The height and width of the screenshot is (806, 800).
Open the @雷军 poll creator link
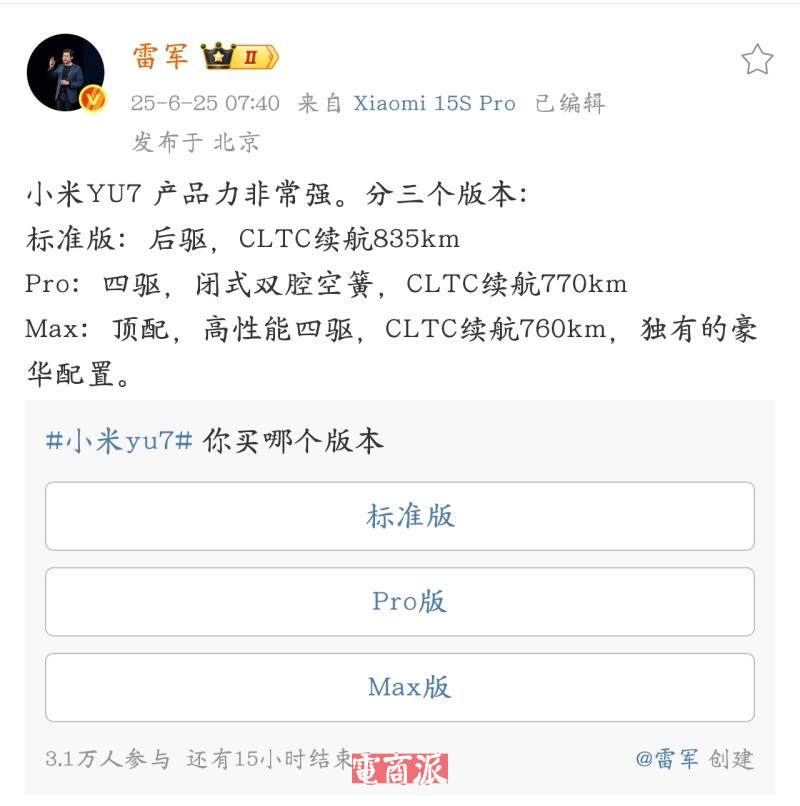click(x=667, y=759)
